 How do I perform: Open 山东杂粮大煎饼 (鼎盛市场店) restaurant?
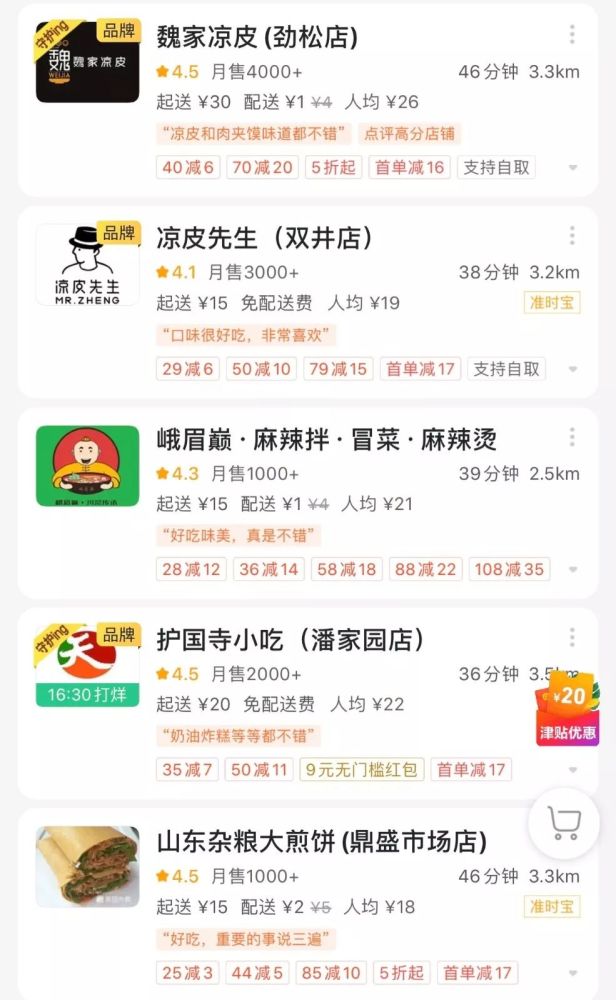[321, 842]
